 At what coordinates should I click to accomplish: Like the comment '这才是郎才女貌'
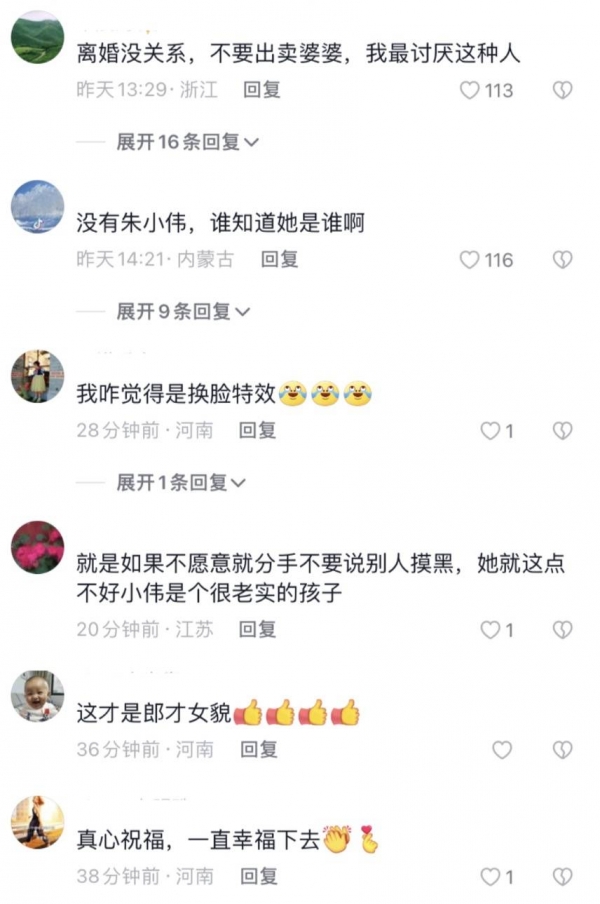[502, 749]
